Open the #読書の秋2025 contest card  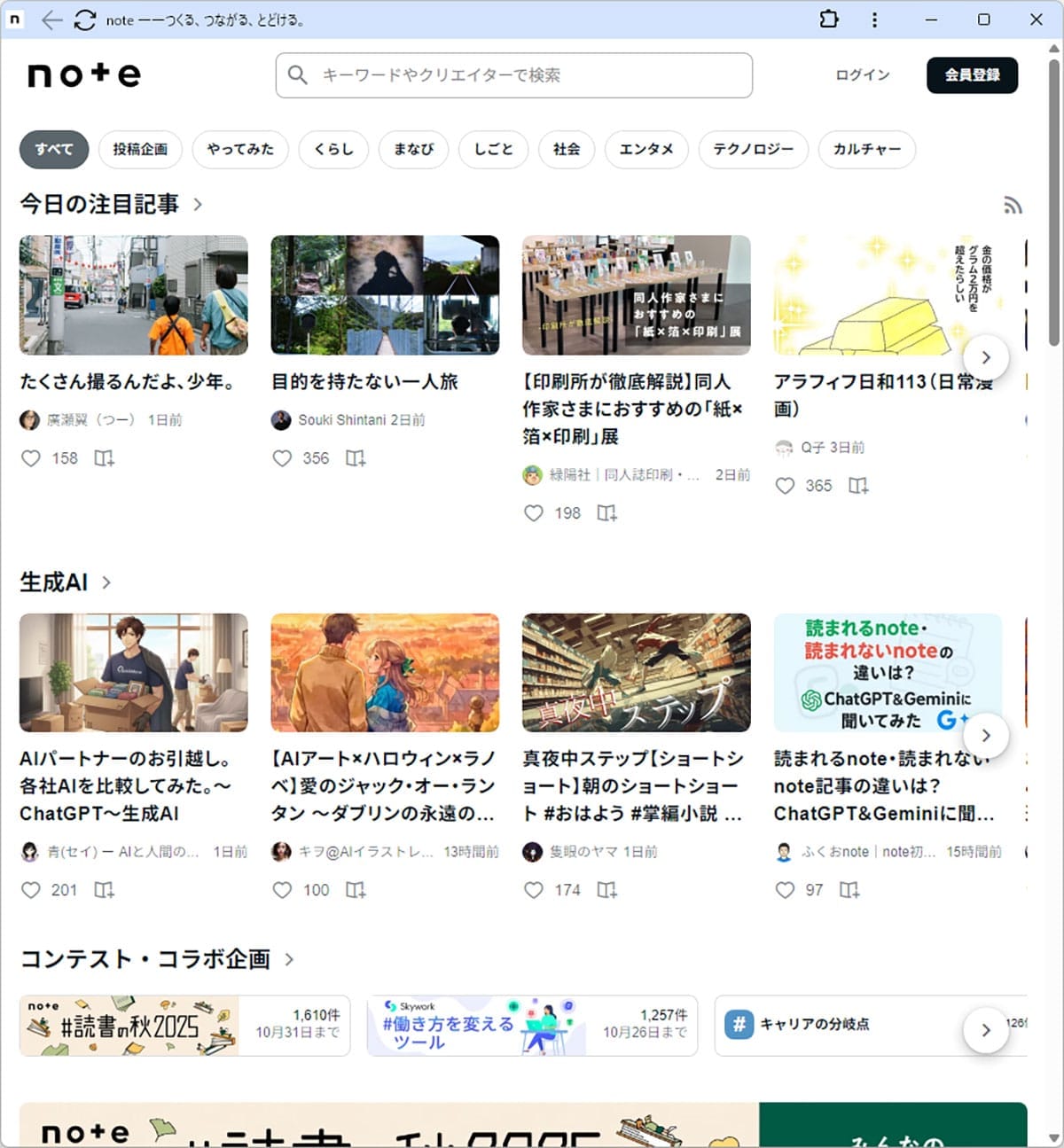184,1026
